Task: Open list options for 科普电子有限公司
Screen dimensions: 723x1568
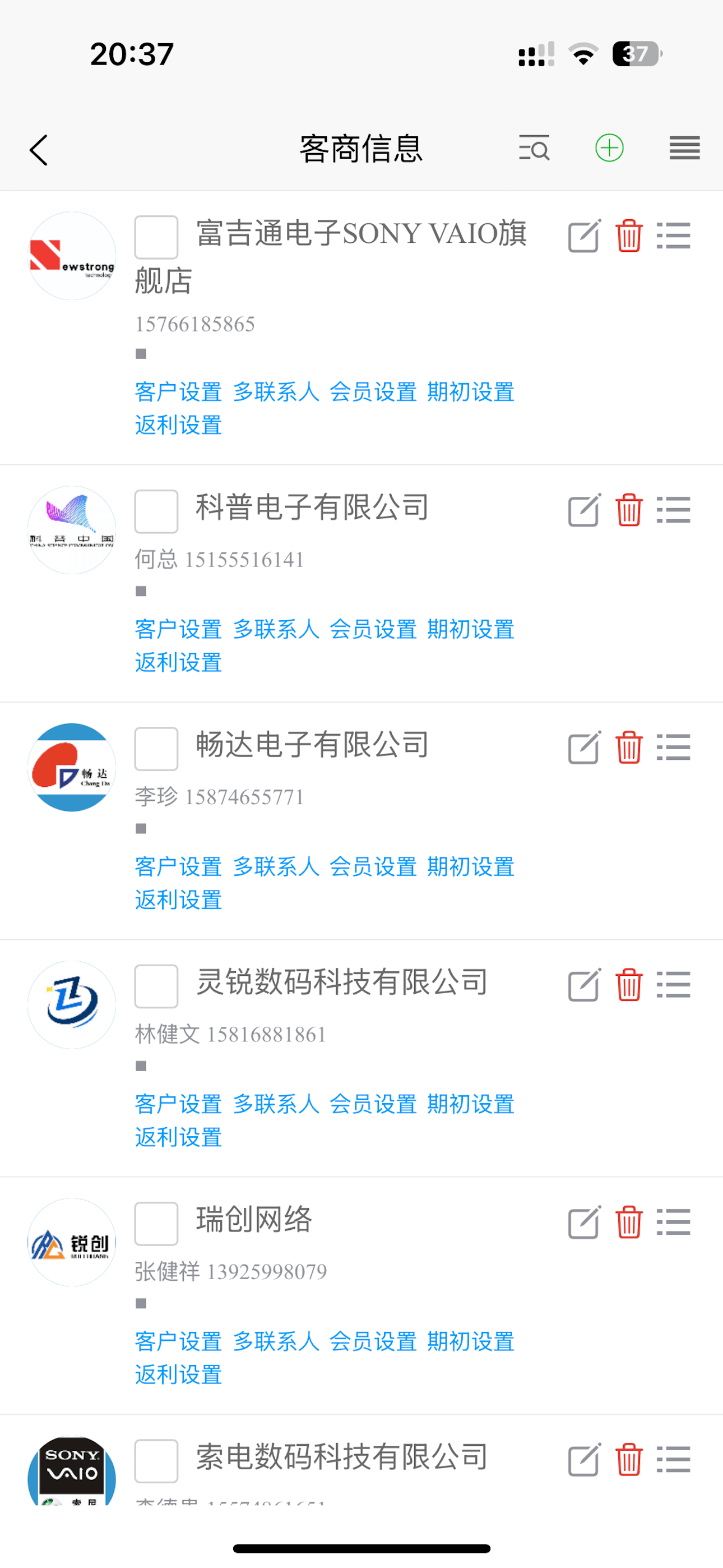Action: (x=674, y=510)
